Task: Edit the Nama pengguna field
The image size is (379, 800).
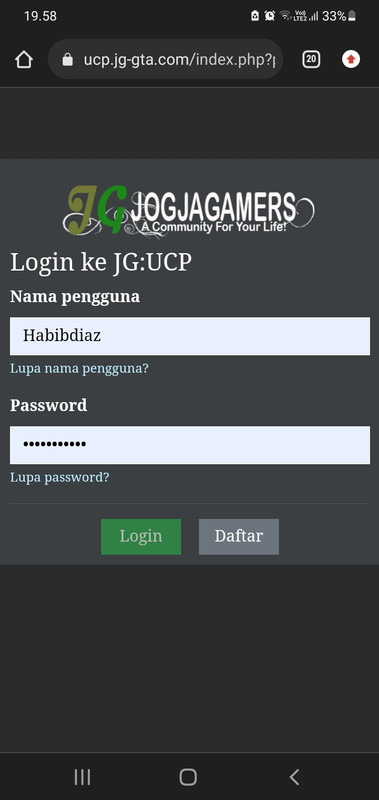Action: (190, 336)
